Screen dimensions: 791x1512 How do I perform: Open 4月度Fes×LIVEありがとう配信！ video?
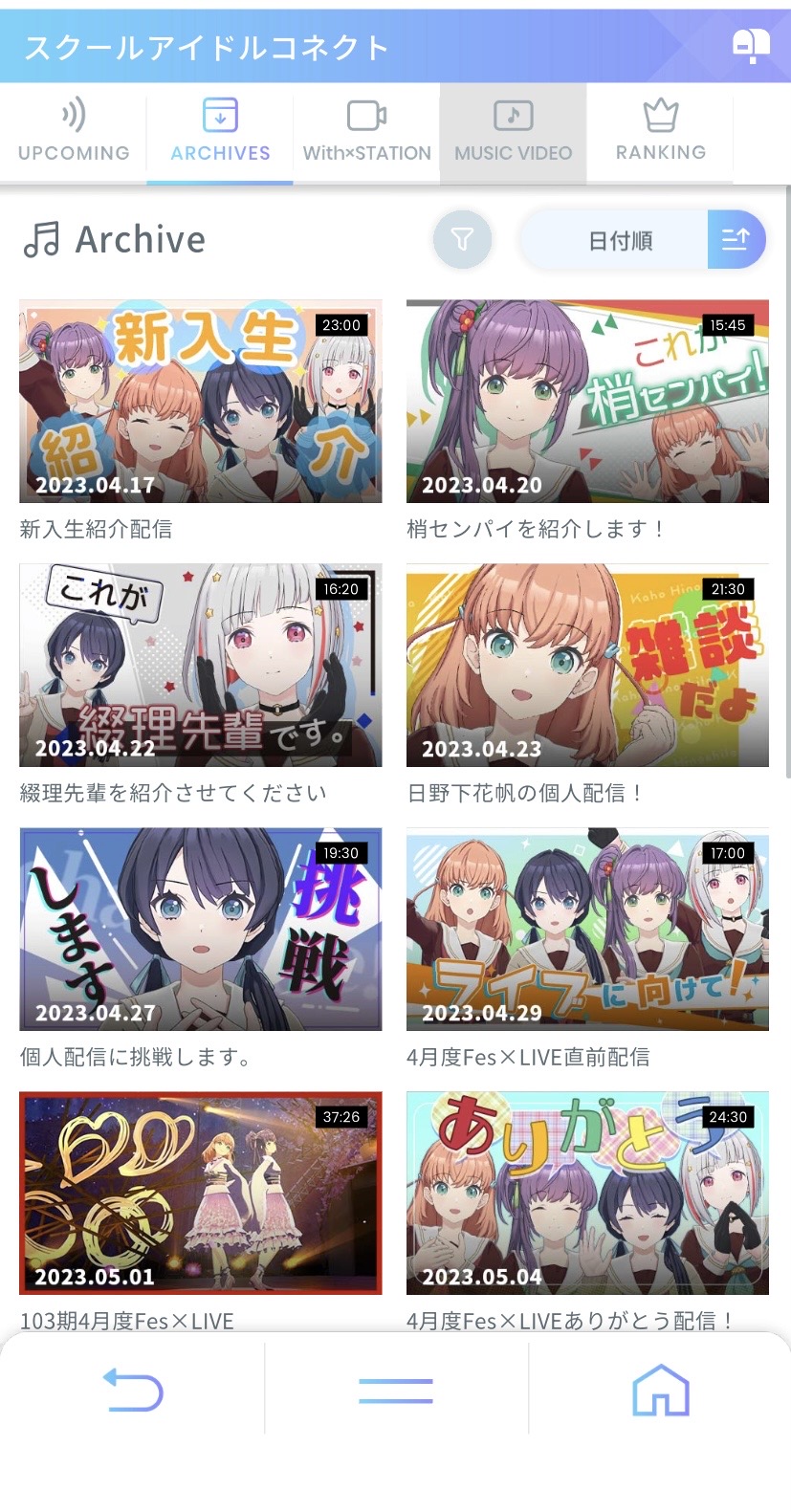click(x=587, y=1194)
